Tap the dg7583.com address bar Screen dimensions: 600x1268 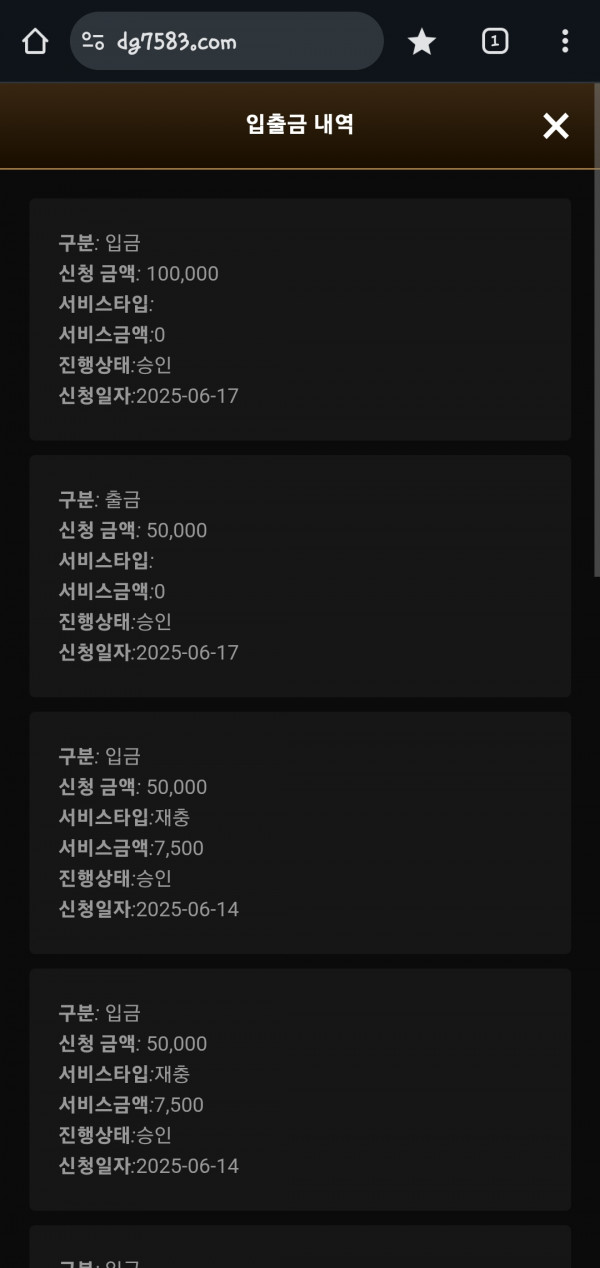click(x=227, y=41)
